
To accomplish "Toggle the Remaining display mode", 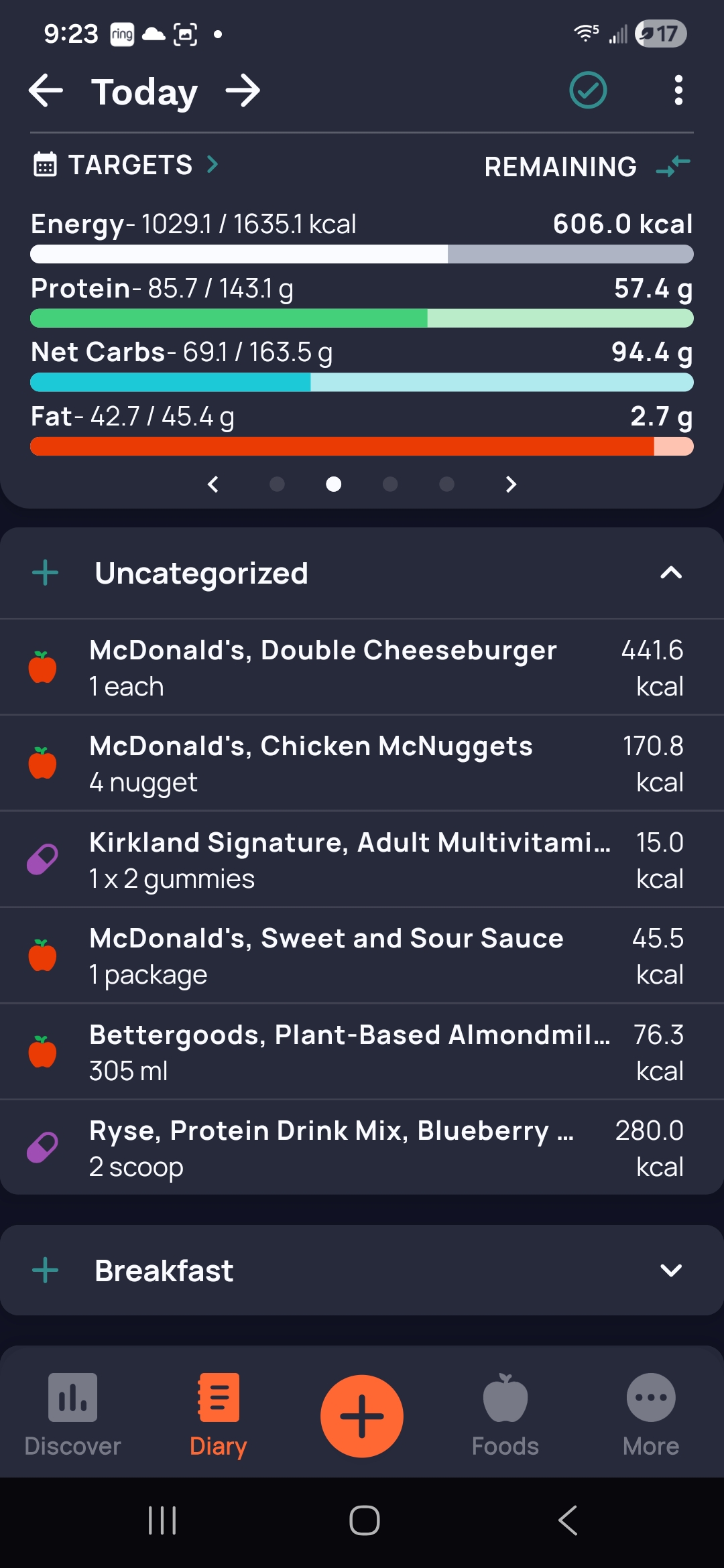I will [x=673, y=166].
